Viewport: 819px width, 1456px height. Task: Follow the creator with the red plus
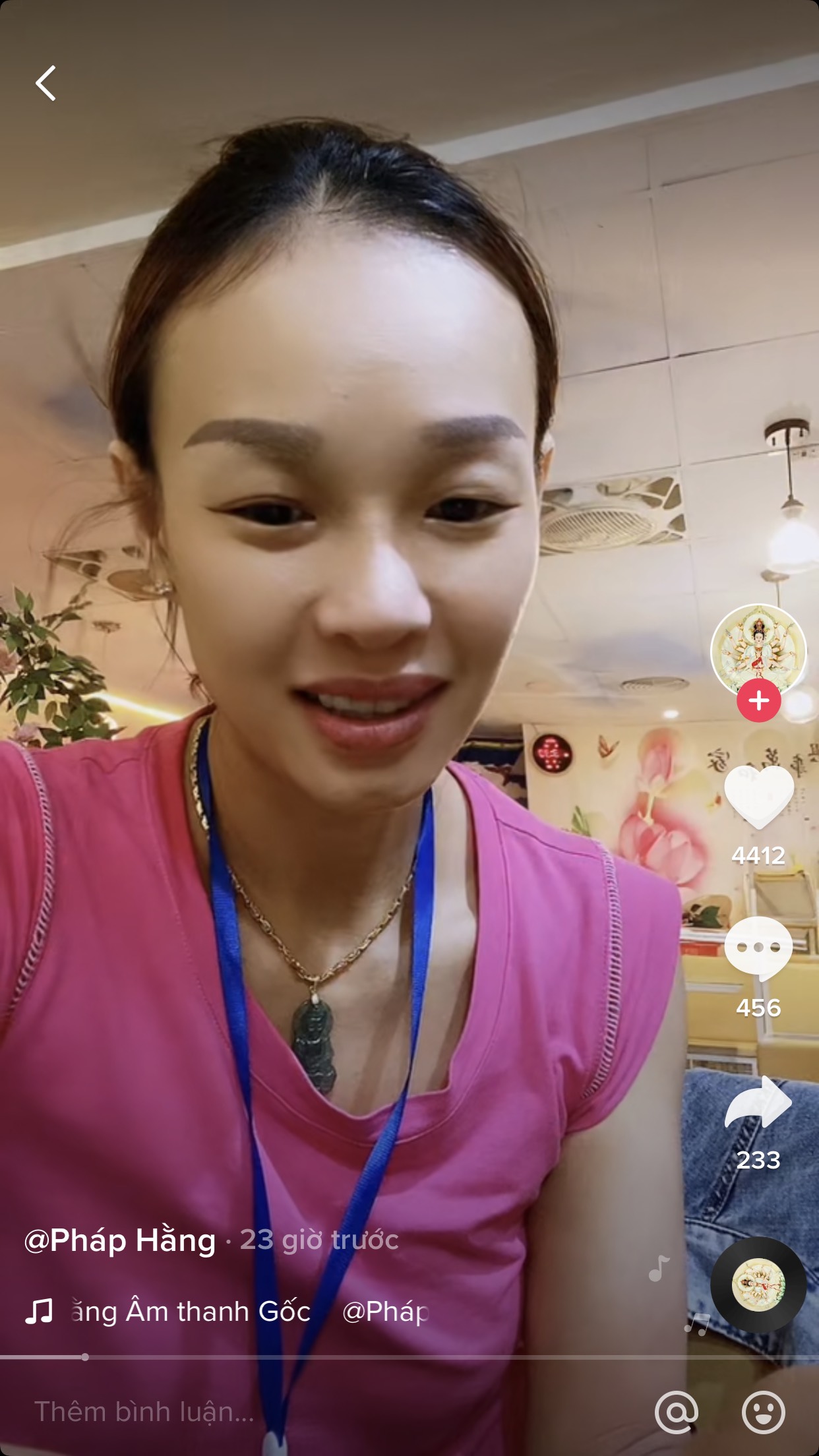click(x=758, y=700)
